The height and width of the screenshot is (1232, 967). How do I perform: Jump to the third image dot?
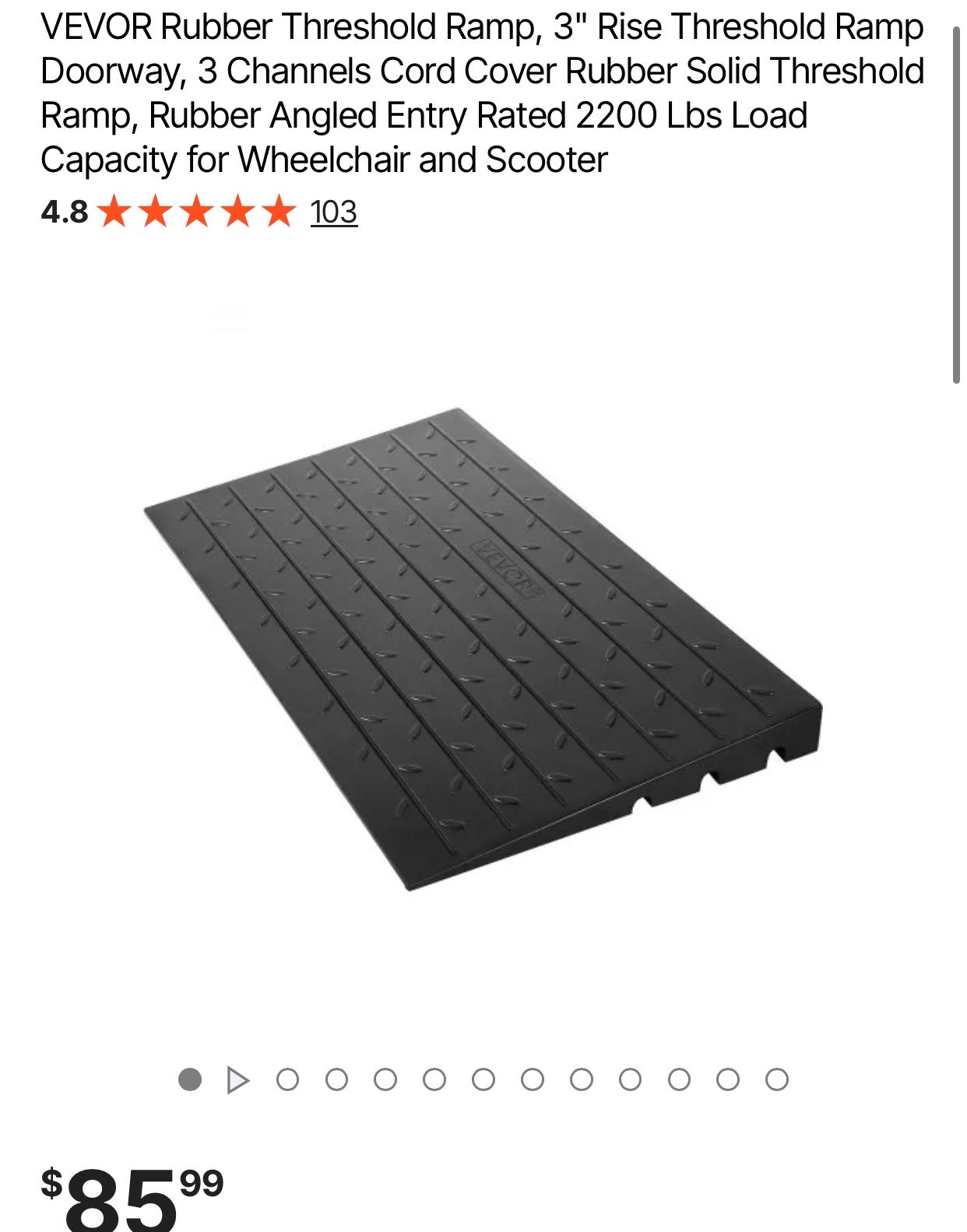336,1079
